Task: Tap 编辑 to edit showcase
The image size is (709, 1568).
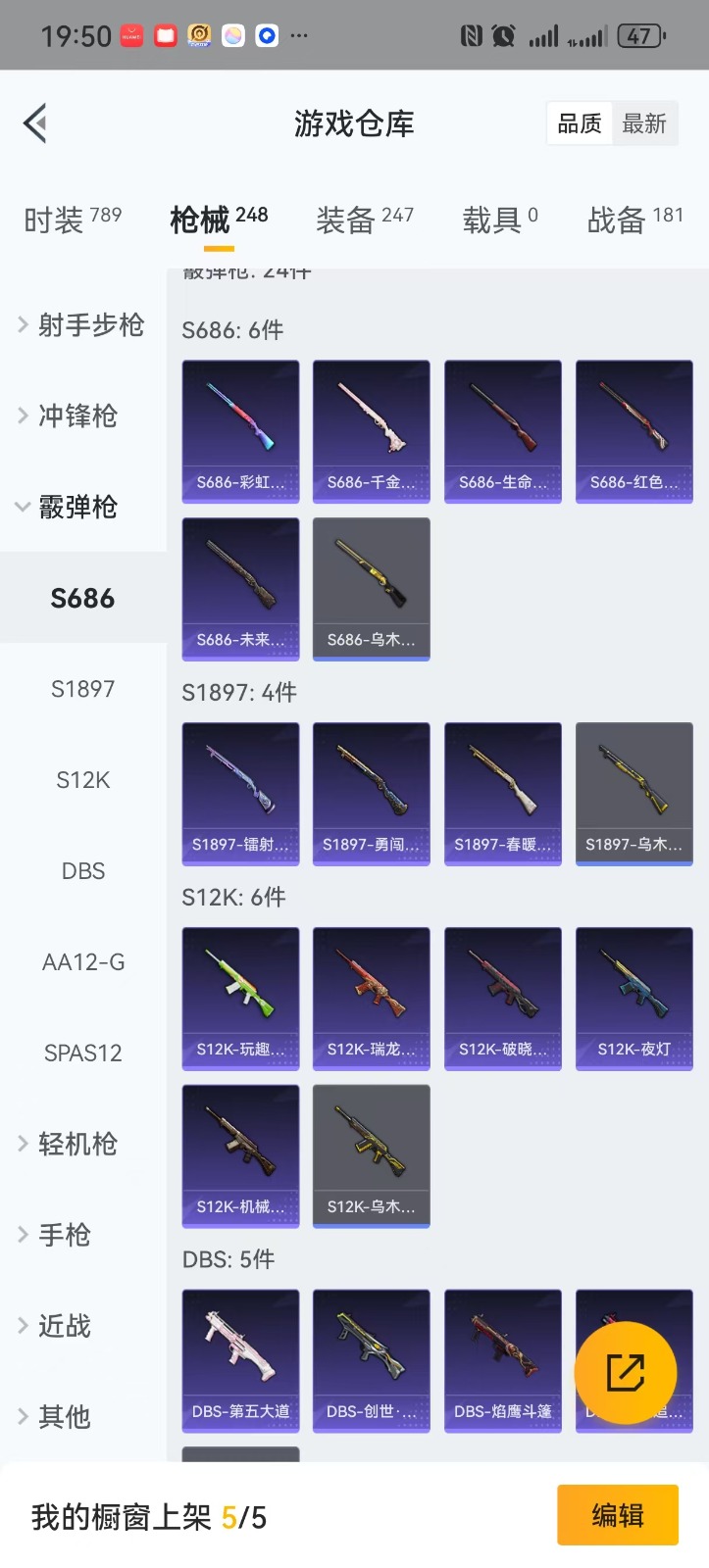Action: coord(618,1515)
